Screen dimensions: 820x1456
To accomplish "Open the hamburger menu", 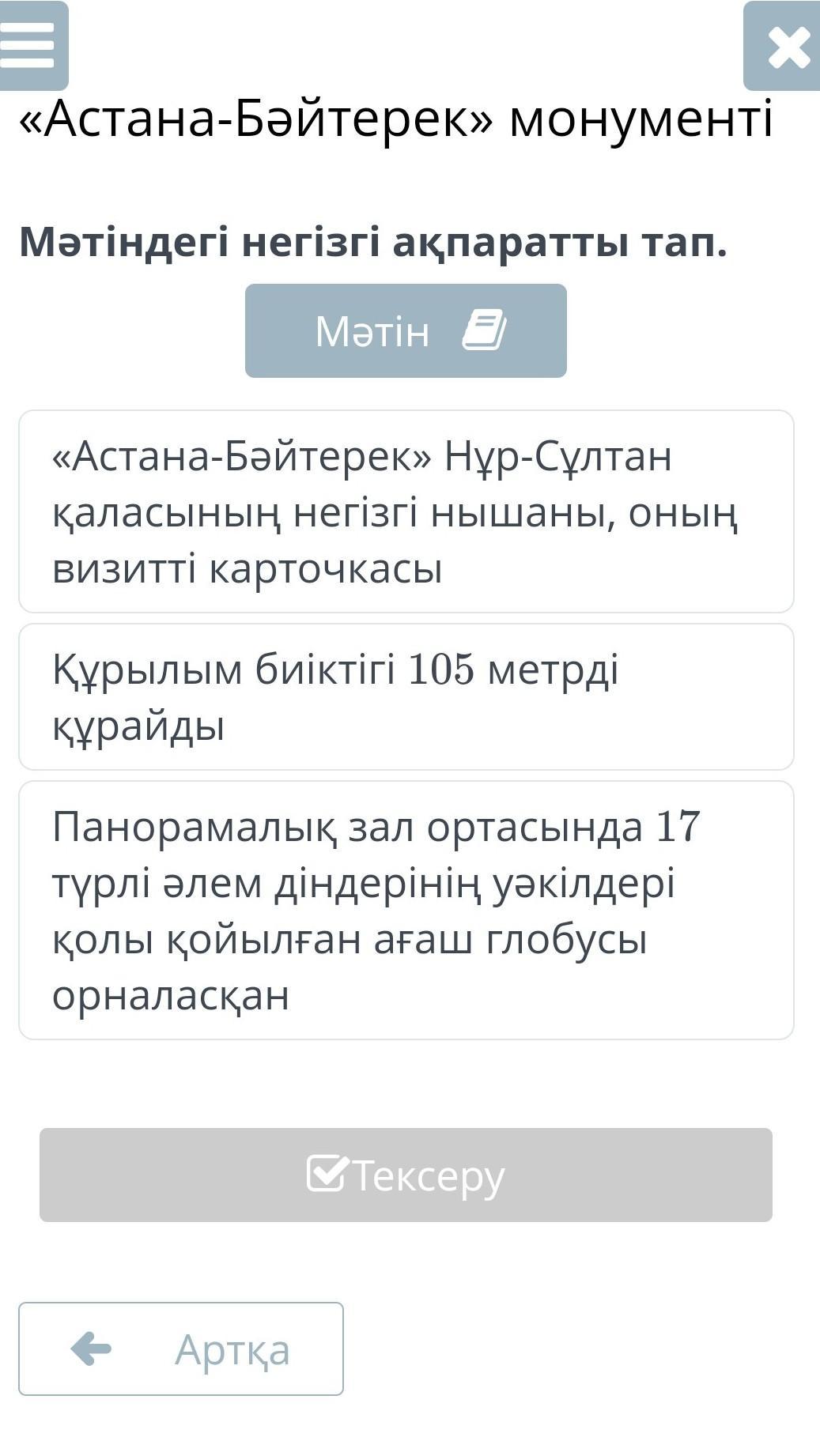I will click(x=33, y=46).
